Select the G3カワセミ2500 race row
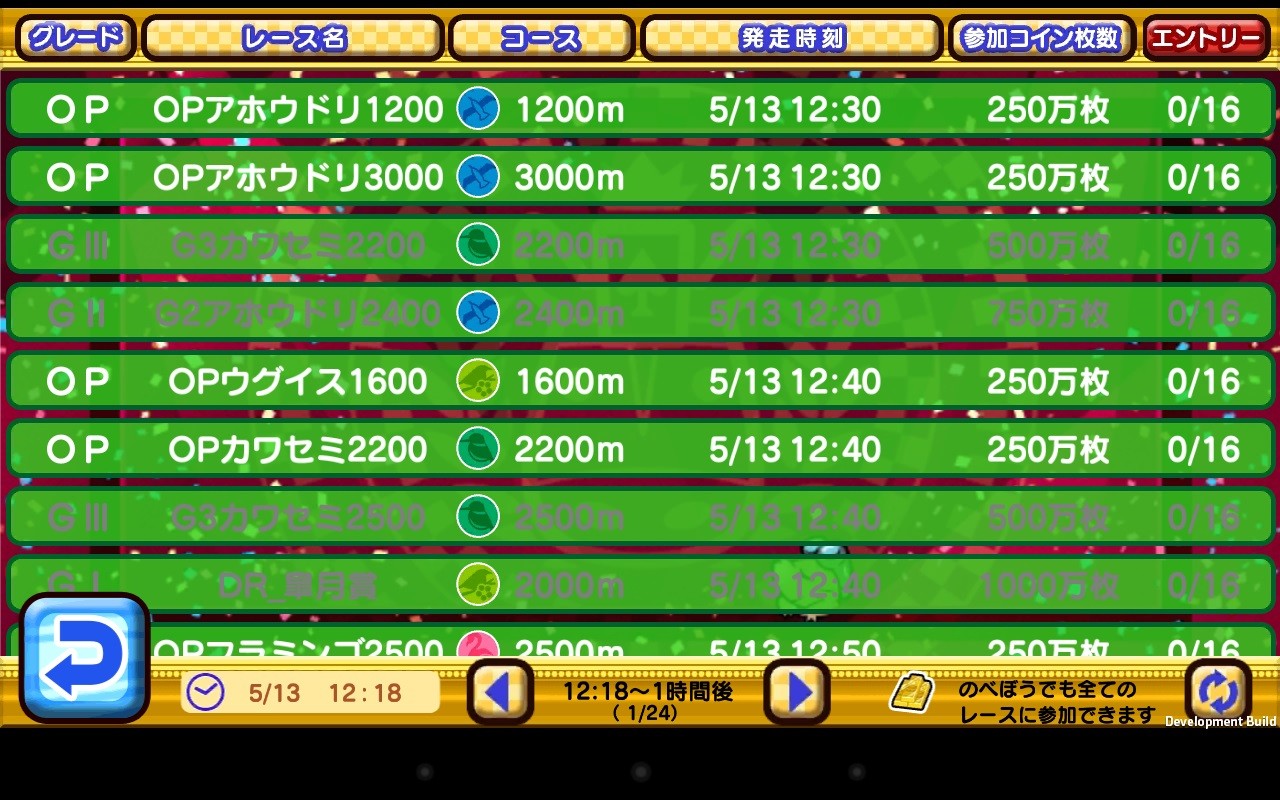1280x800 pixels. 641,517
